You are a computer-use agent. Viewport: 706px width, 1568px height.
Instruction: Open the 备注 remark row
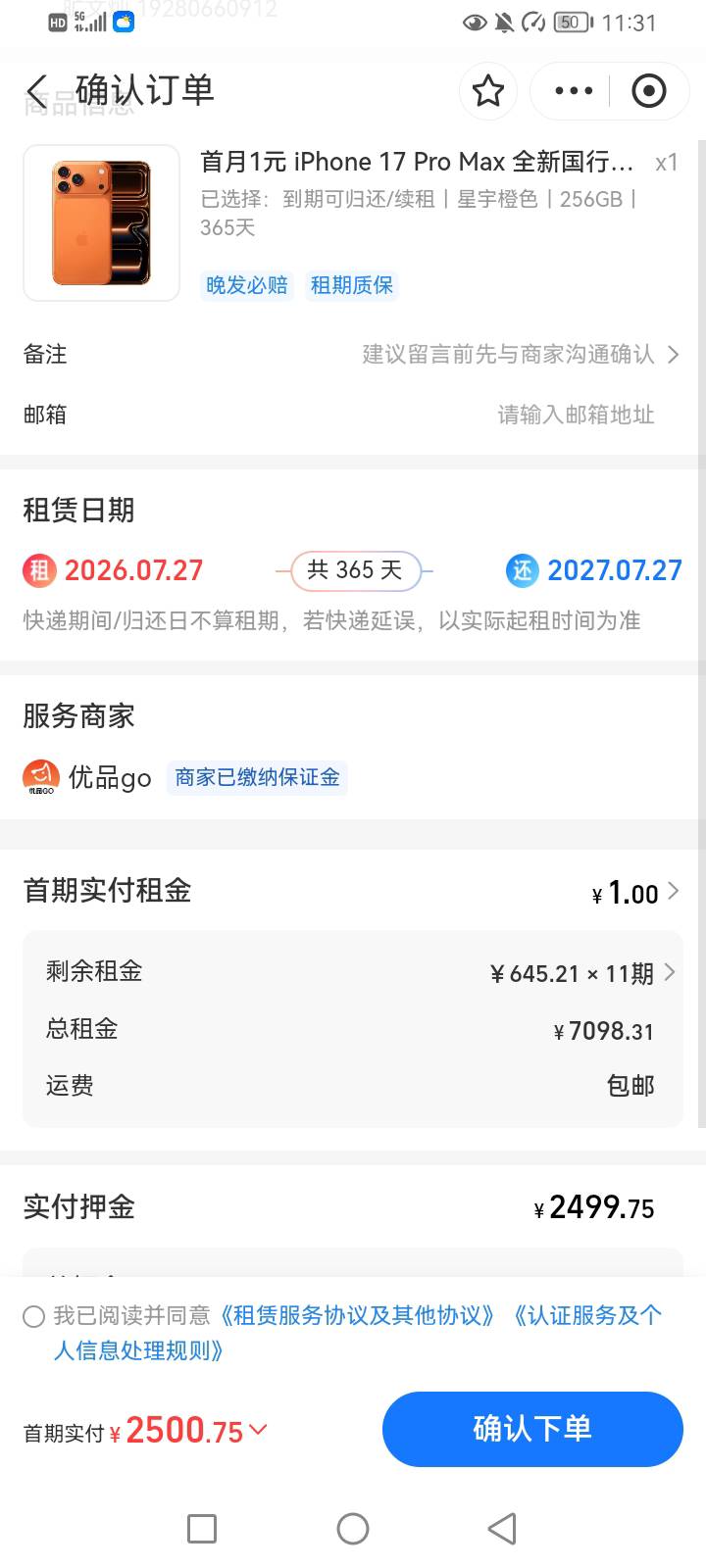point(353,354)
